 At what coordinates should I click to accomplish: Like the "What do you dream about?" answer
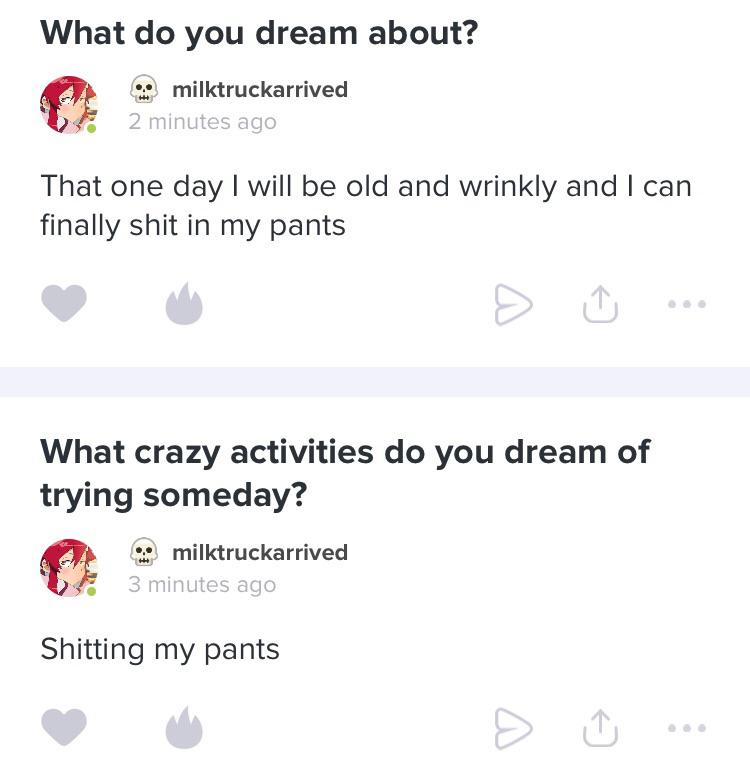(x=64, y=304)
